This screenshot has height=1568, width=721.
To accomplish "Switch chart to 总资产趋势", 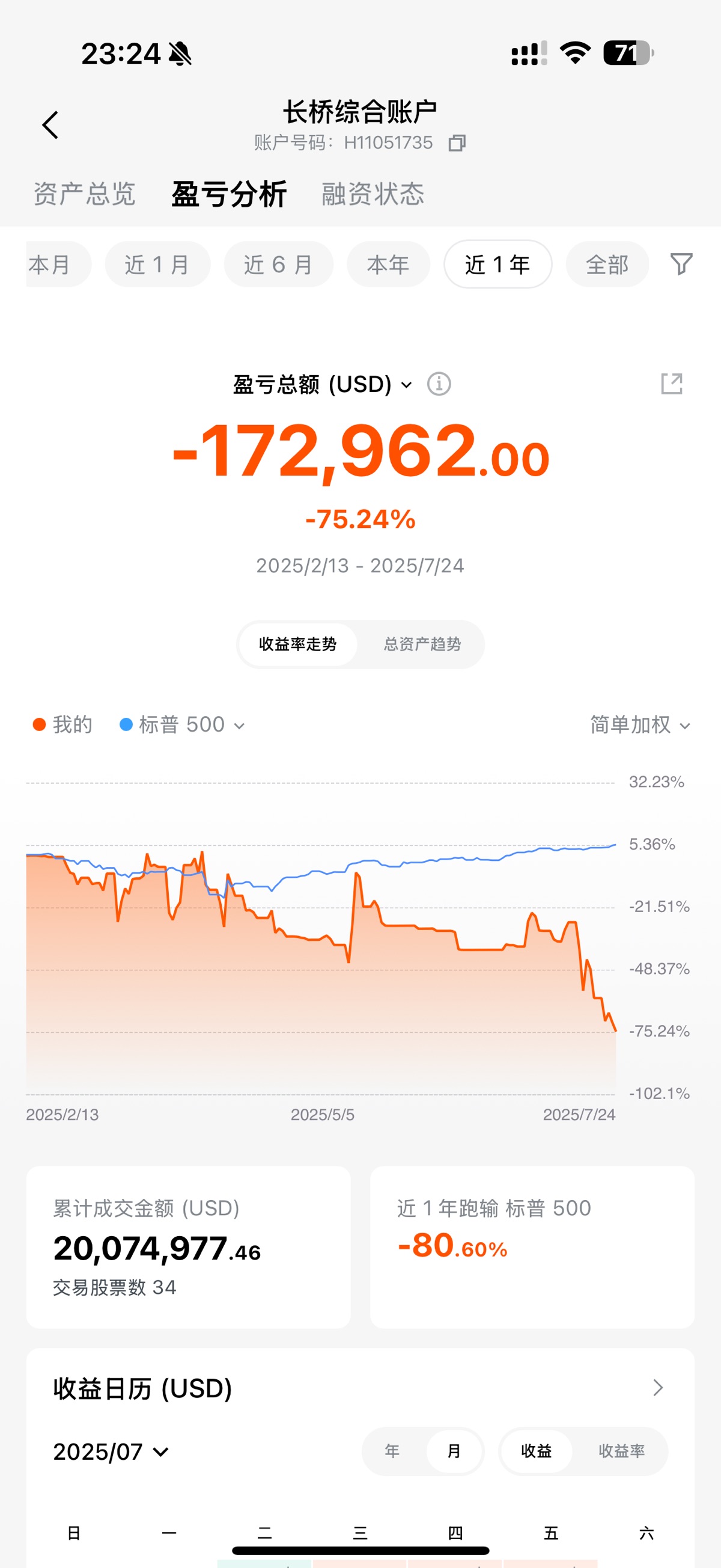I will coord(422,644).
